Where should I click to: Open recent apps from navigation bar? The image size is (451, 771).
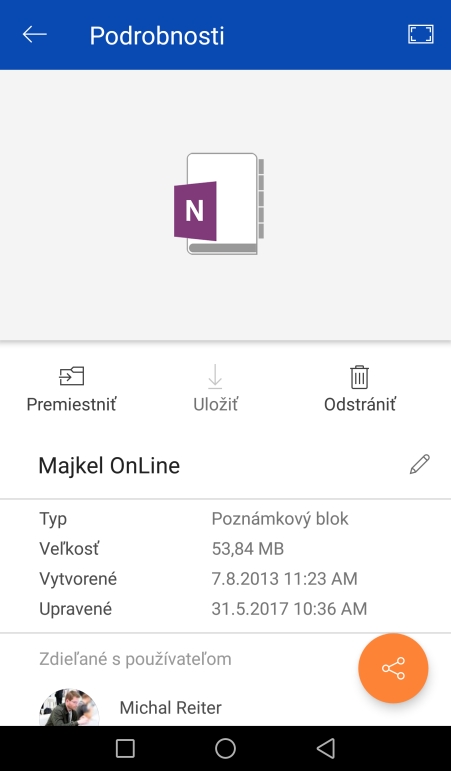tap(125, 748)
